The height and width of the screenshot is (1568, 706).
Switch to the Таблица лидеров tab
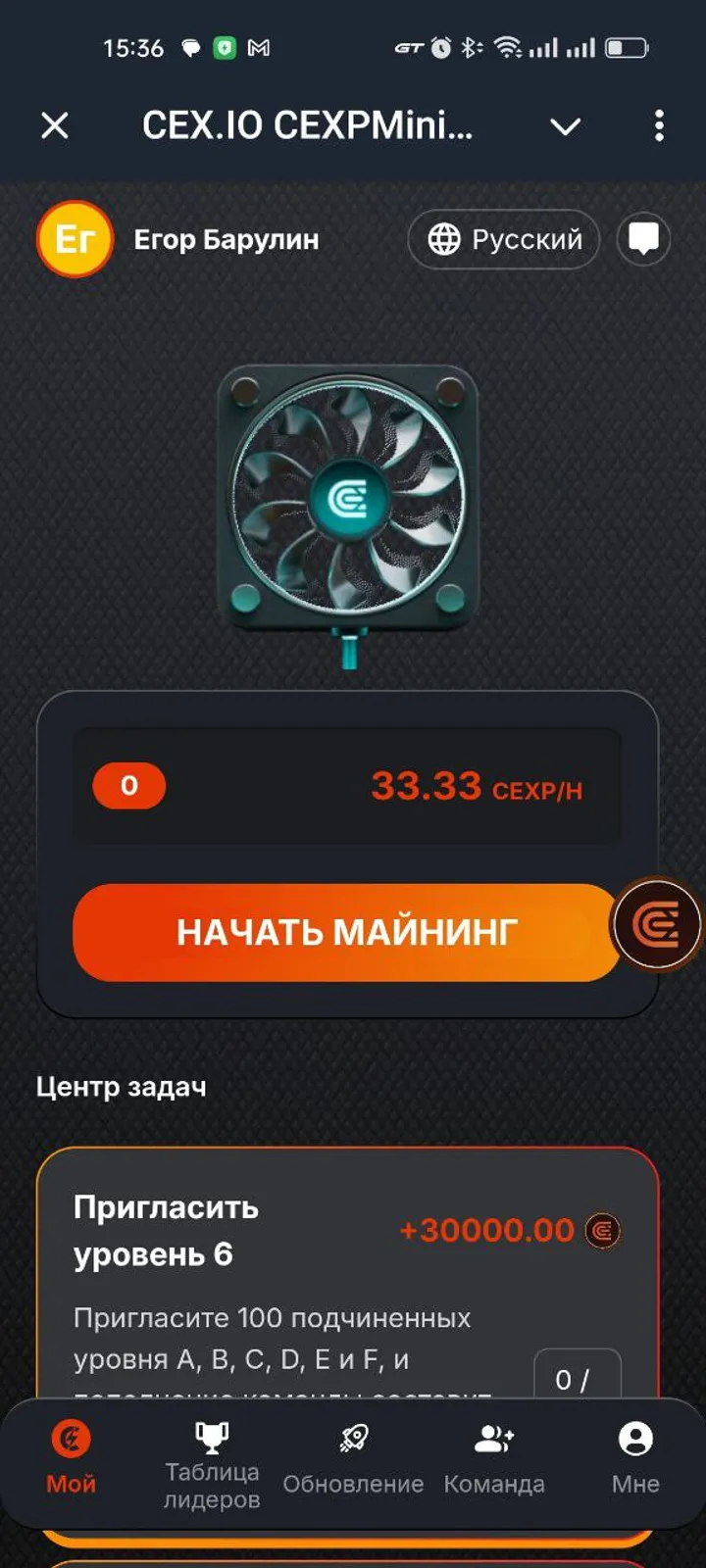pos(210,1460)
